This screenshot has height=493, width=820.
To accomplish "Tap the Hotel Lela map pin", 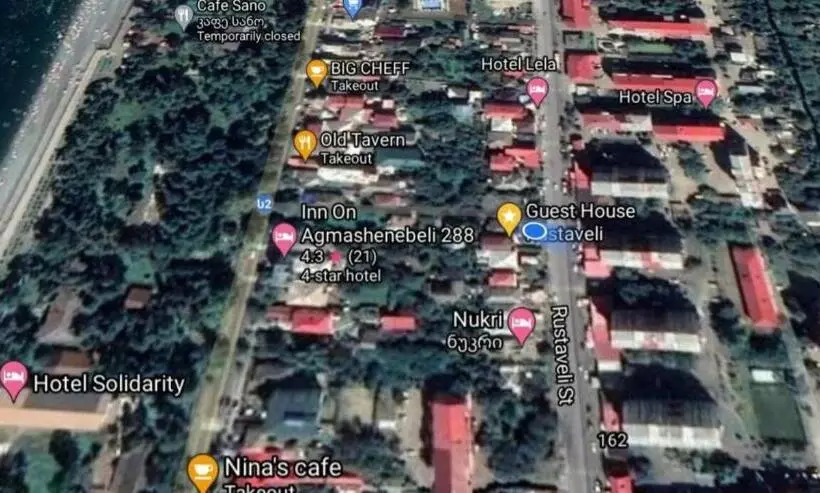I will [538, 90].
